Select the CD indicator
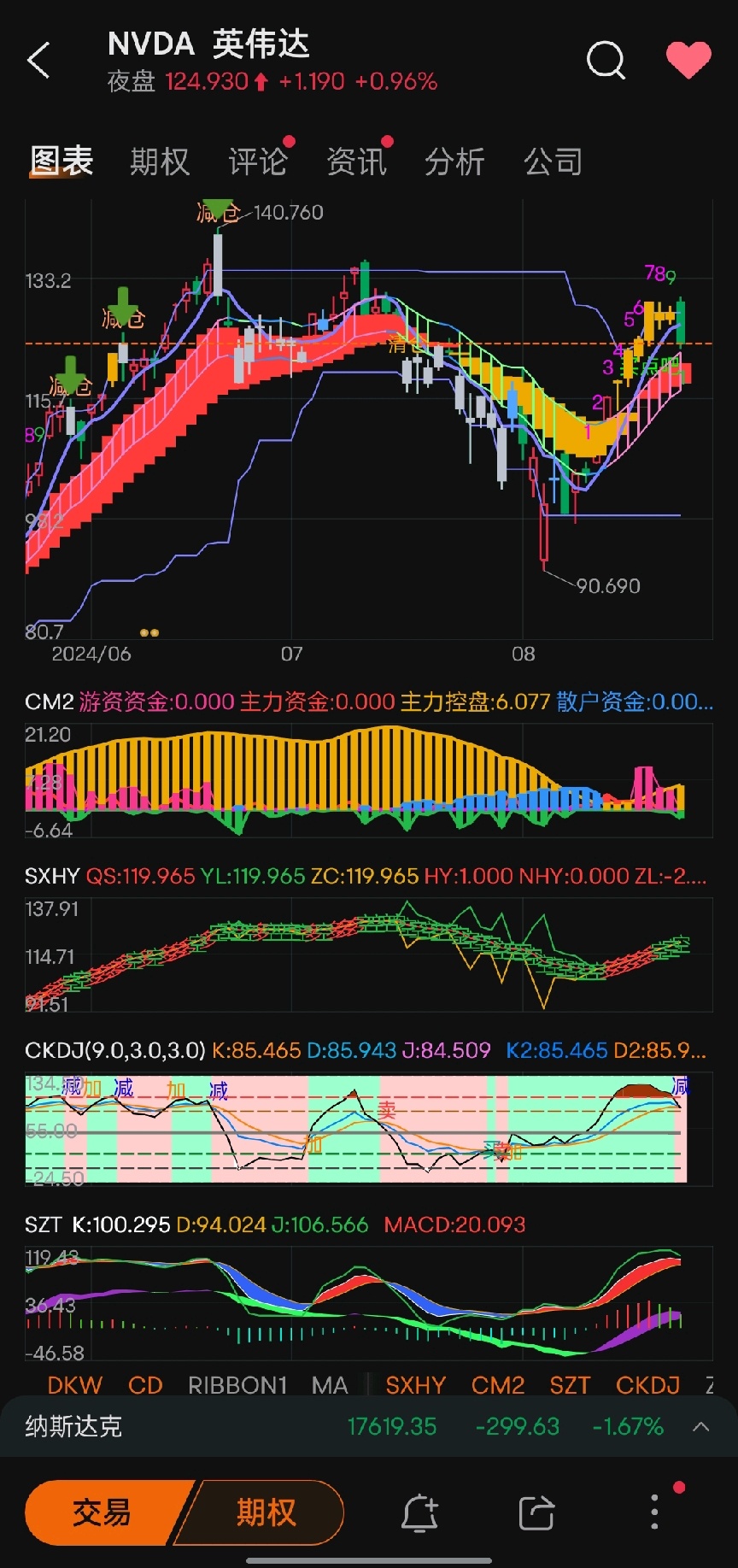This screenshot has width=738, height=1568. point(145,1385)
